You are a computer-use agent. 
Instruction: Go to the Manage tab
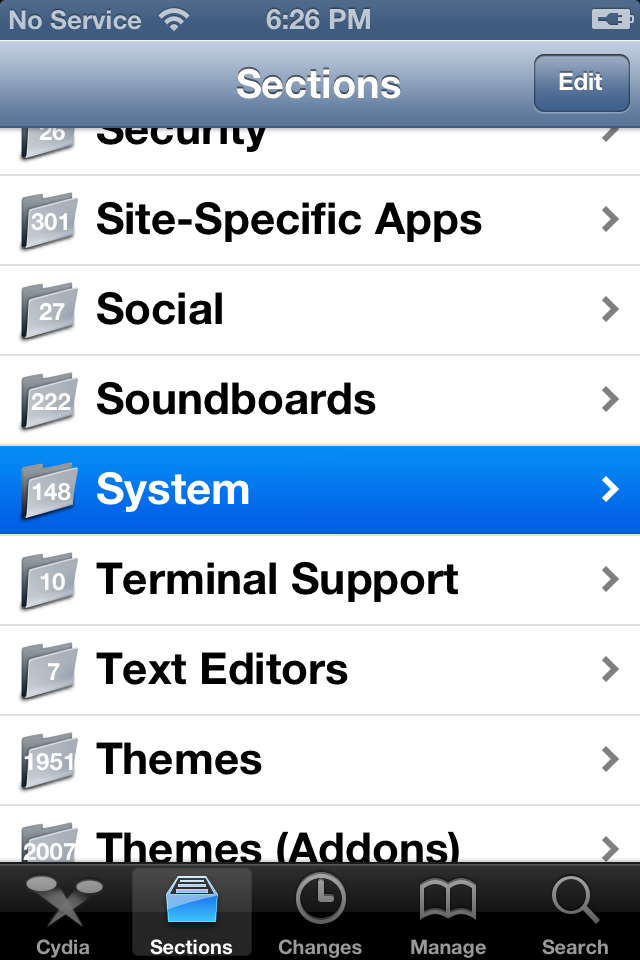(448, 915)
